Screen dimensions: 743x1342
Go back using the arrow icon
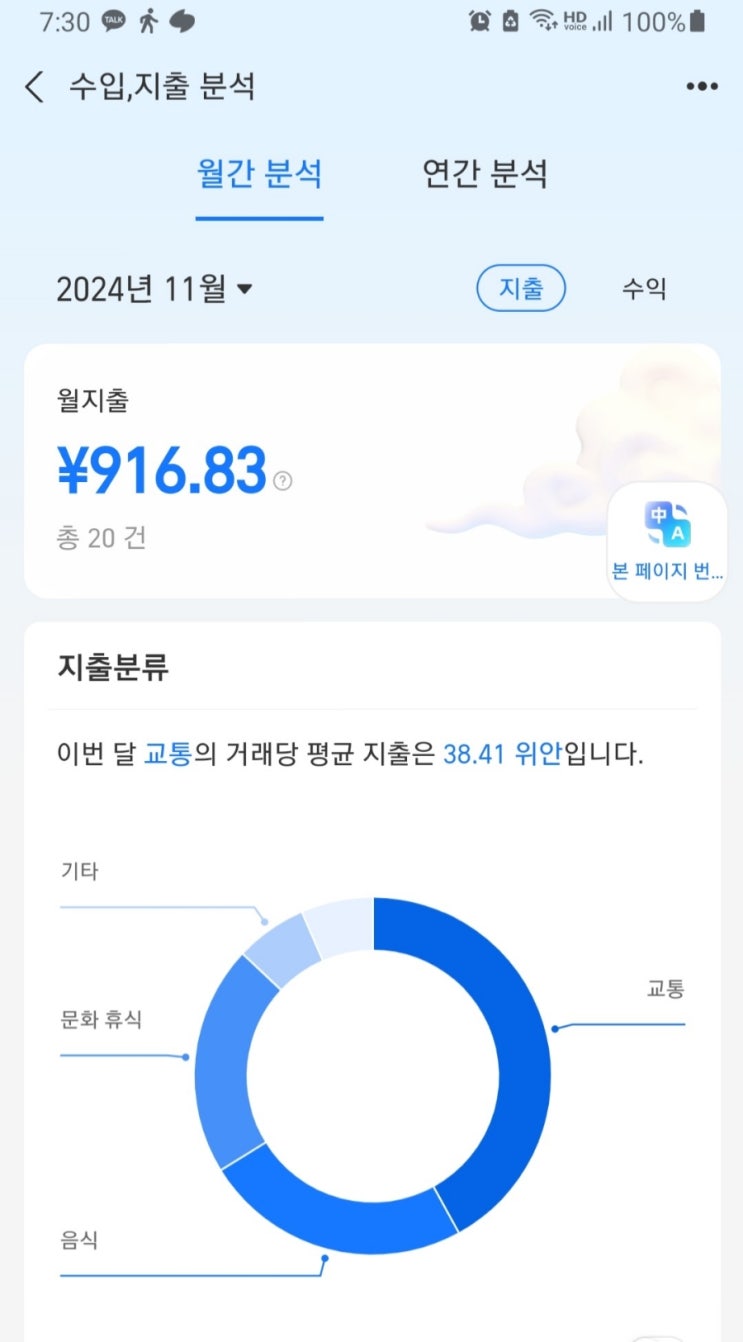click(34, 87)
